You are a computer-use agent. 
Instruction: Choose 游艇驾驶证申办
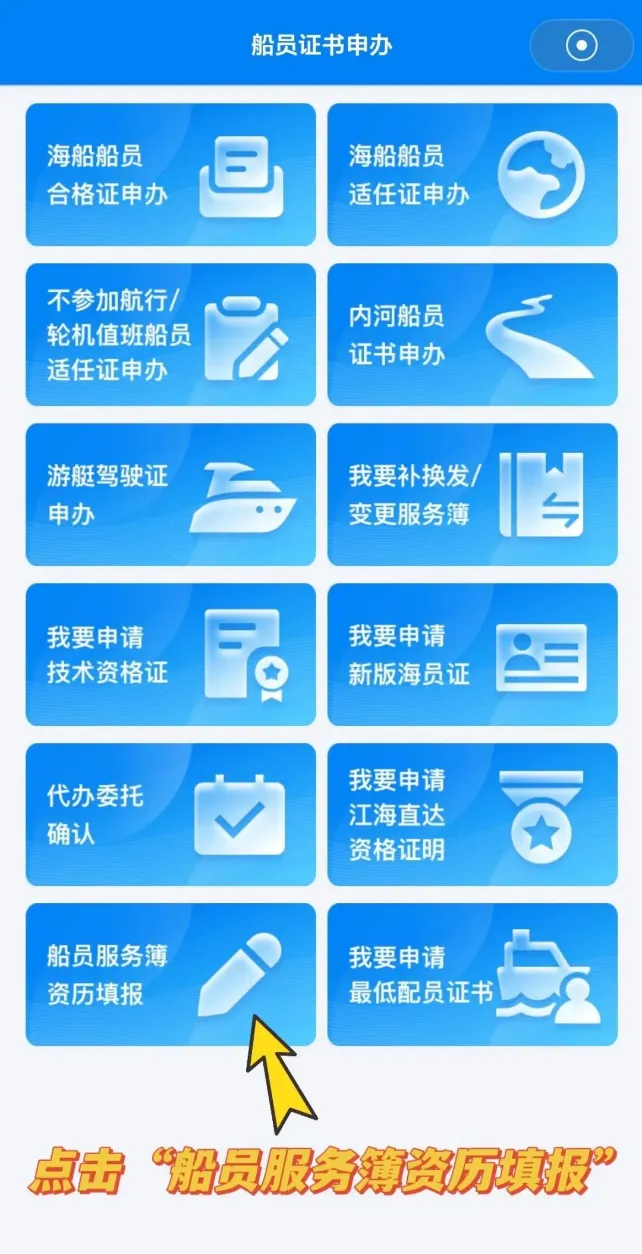(170, 494)
